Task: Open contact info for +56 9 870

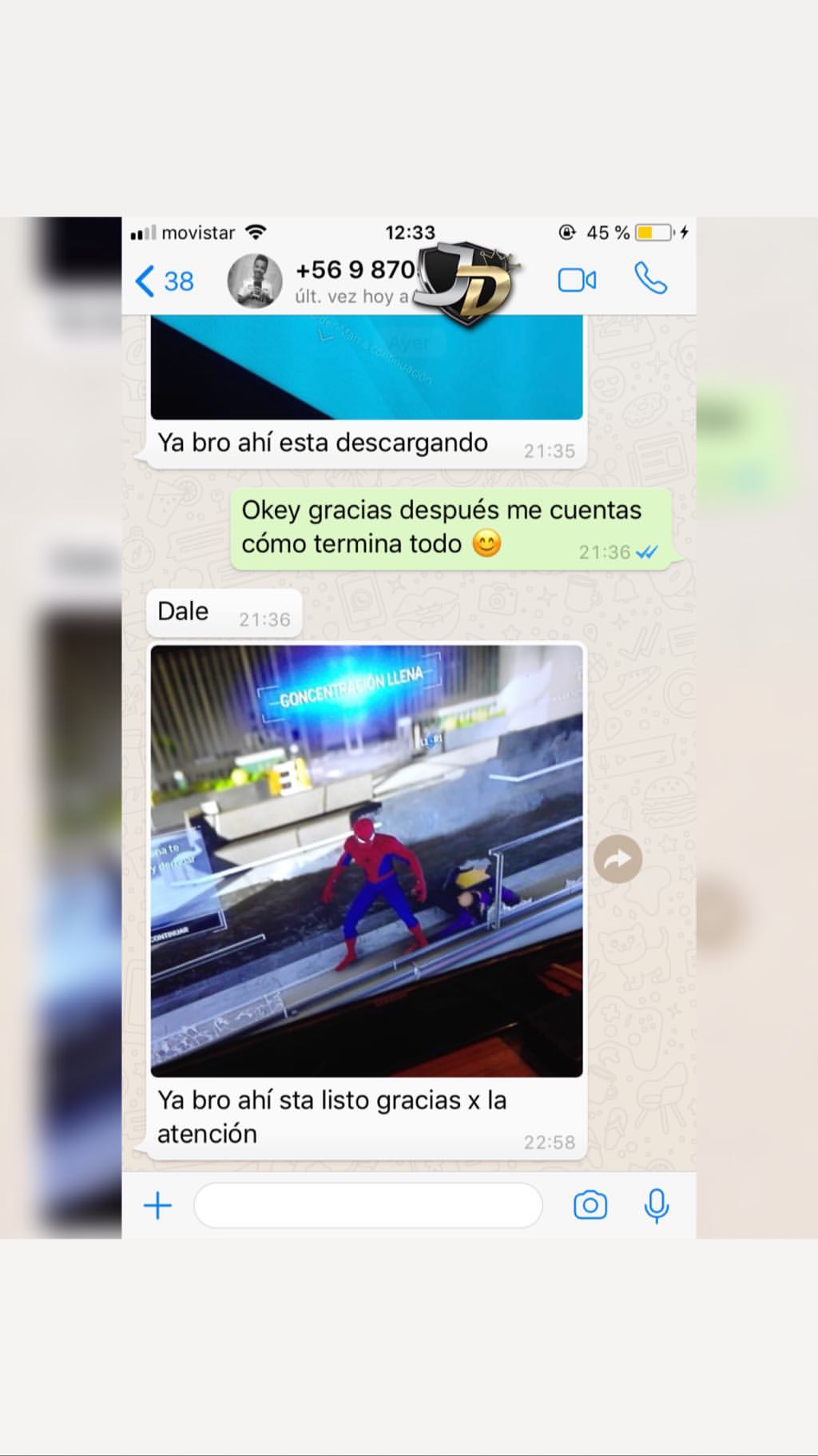Action: (x=355, y=280)
